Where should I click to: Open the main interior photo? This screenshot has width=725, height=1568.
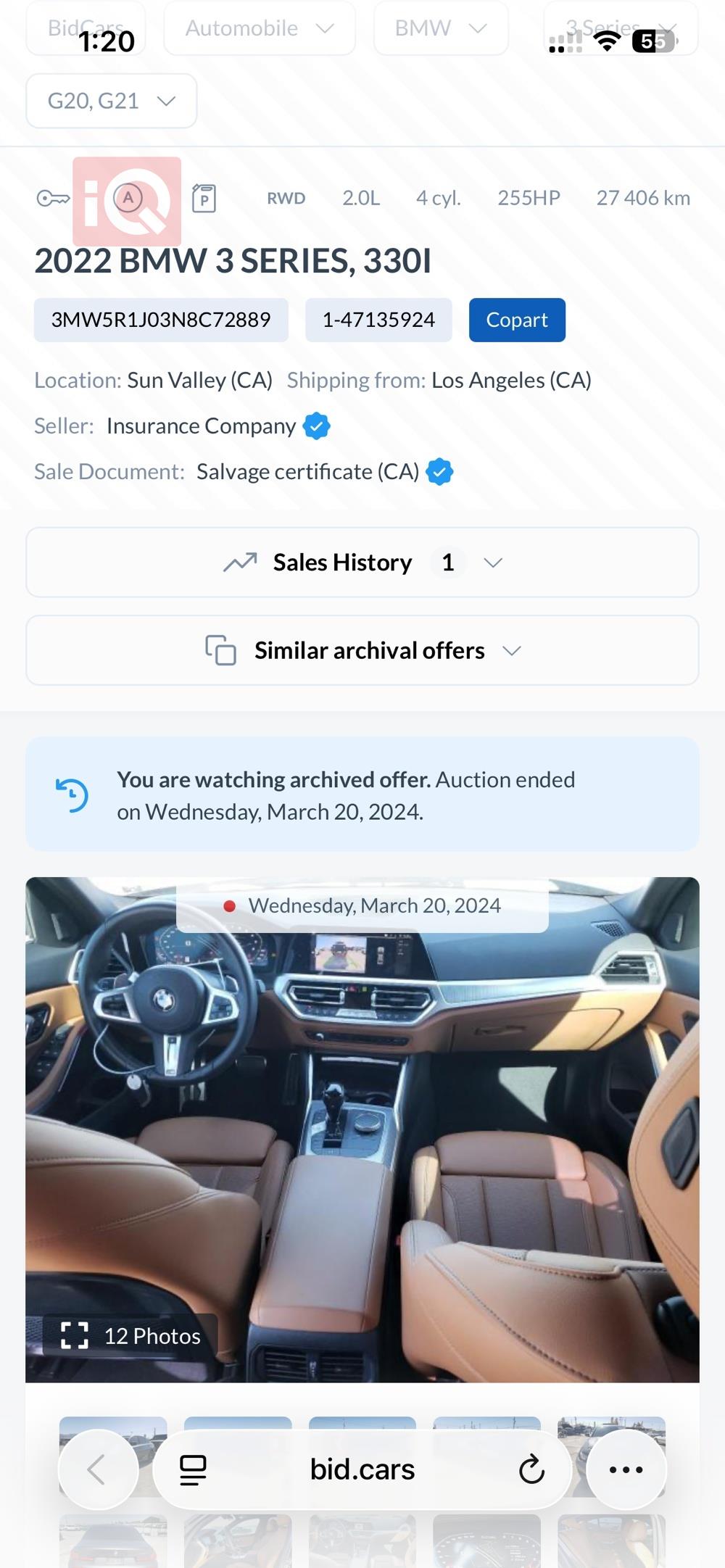(362, 1131)
